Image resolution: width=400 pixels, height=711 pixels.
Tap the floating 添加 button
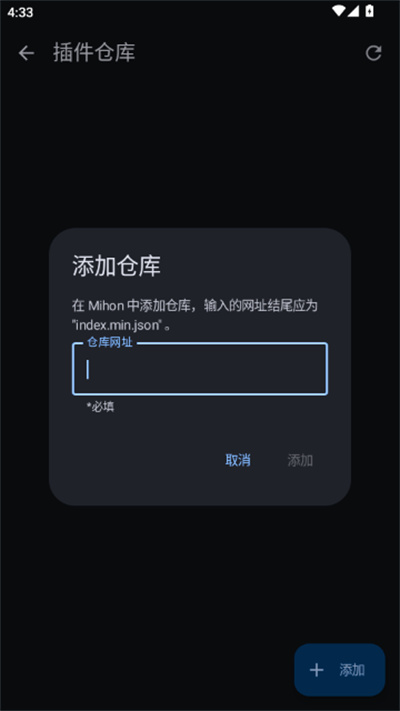pyautogui.click(x=340, y=670)
